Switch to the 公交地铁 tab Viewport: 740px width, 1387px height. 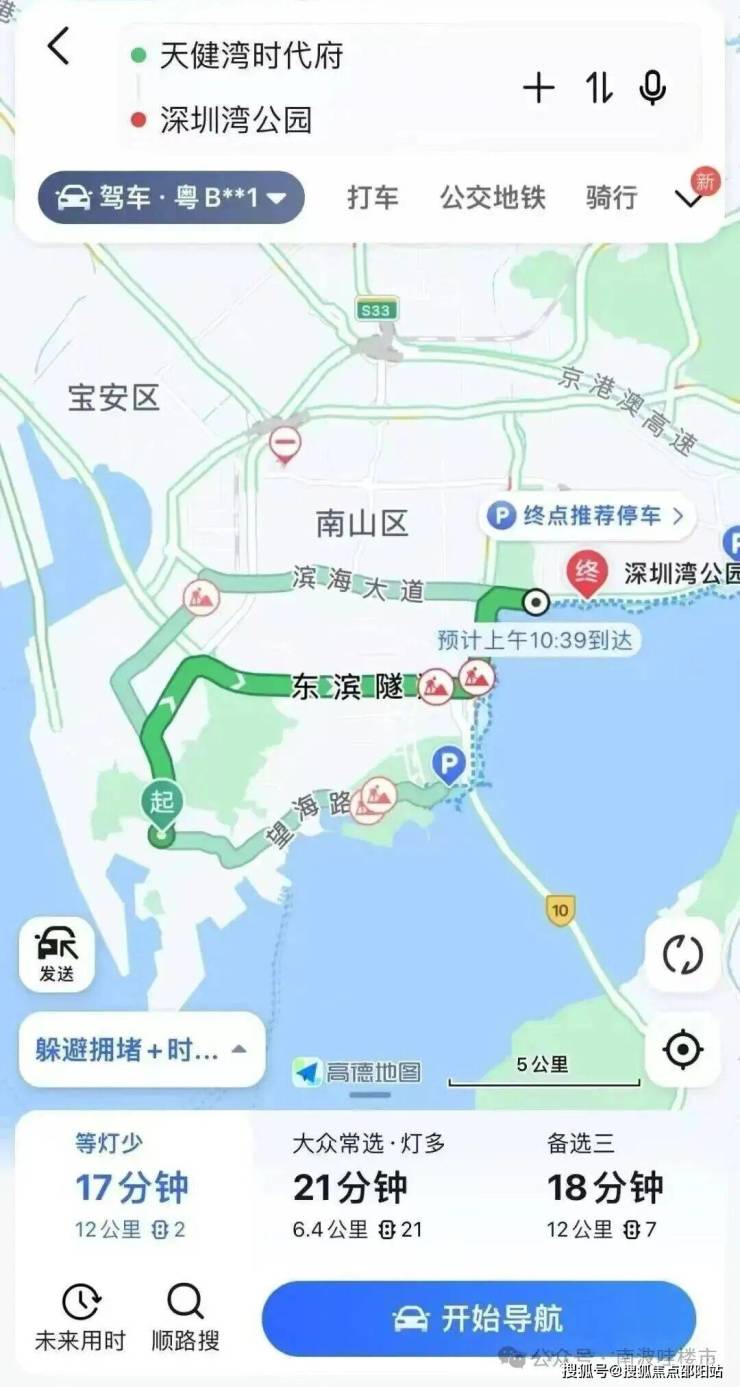point(492,197)
